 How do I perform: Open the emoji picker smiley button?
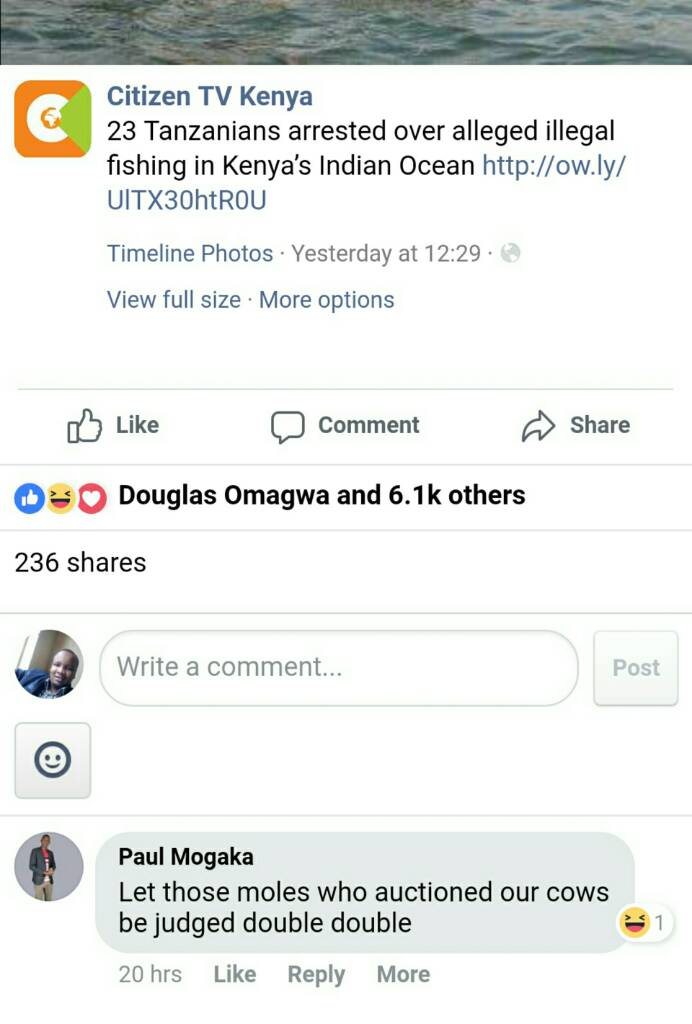pos(52,760)
